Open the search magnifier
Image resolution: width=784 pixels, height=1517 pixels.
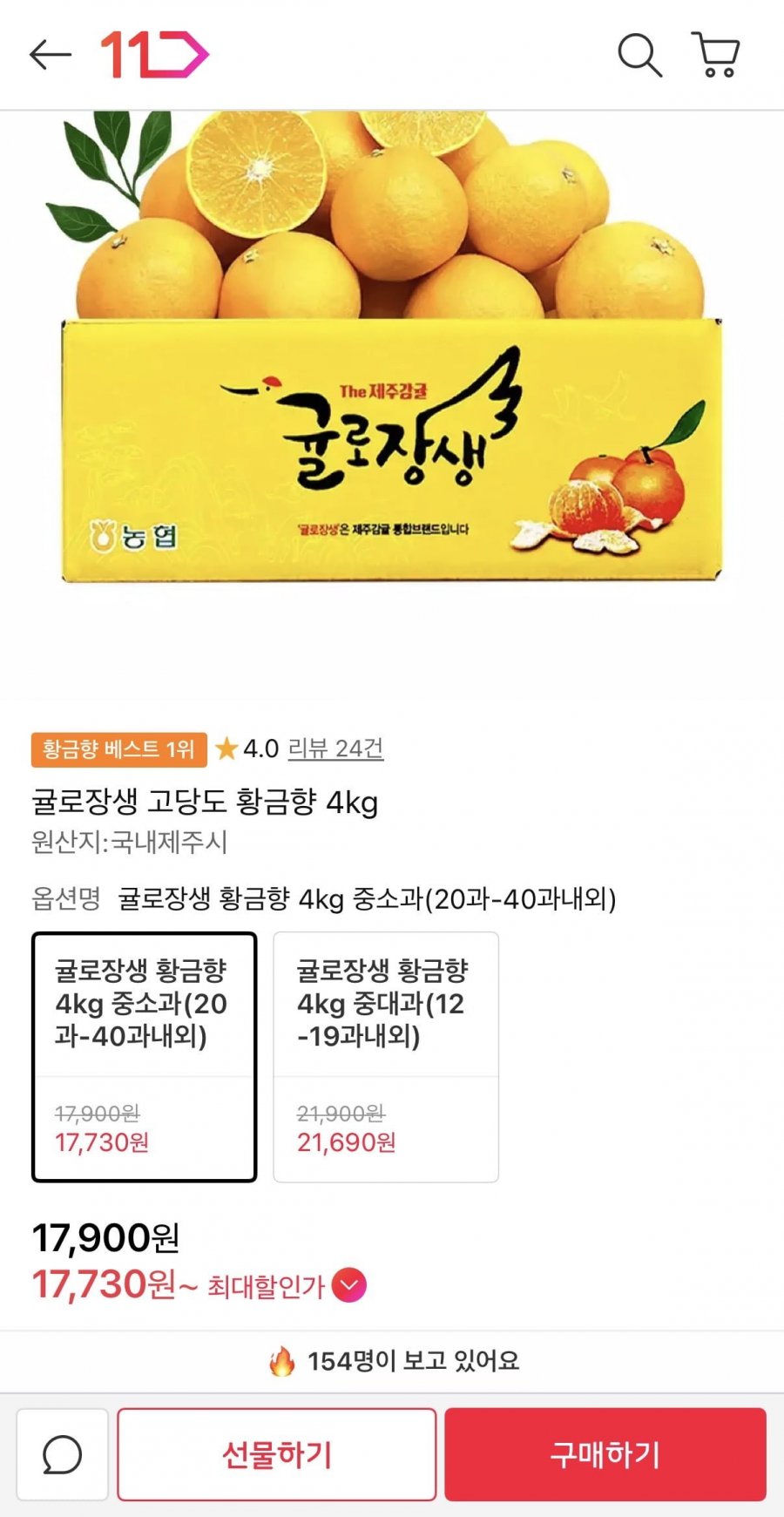click(x=640, y=55)
